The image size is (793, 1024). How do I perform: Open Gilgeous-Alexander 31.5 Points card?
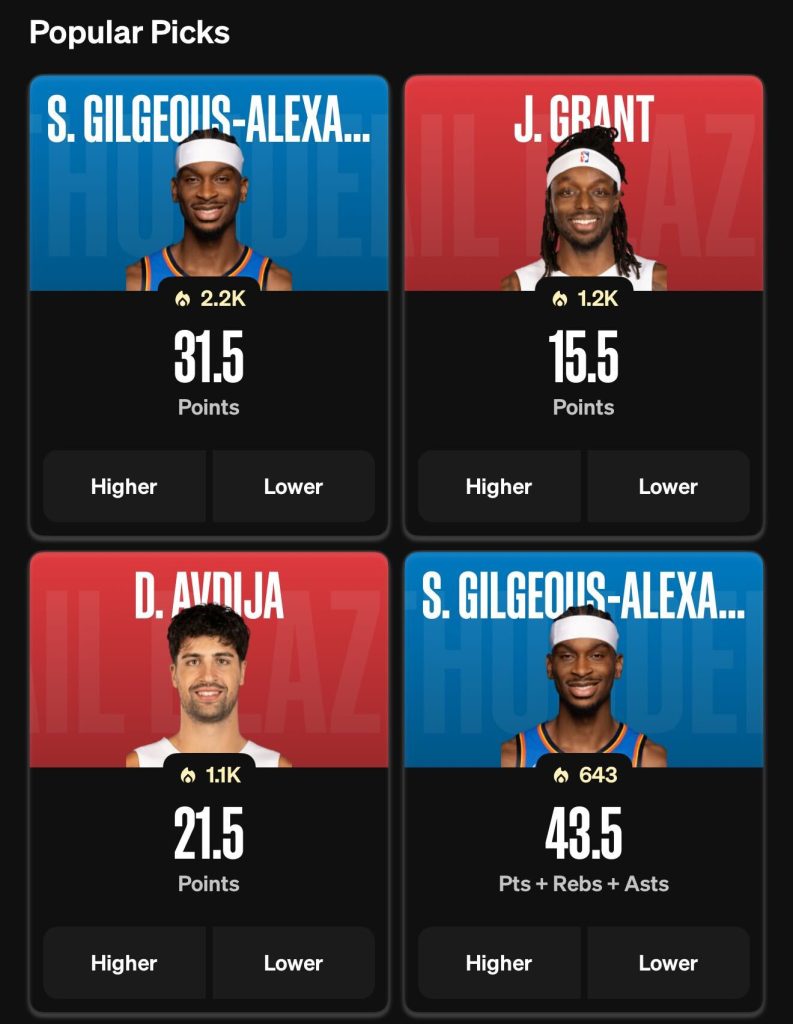(208, 200)
